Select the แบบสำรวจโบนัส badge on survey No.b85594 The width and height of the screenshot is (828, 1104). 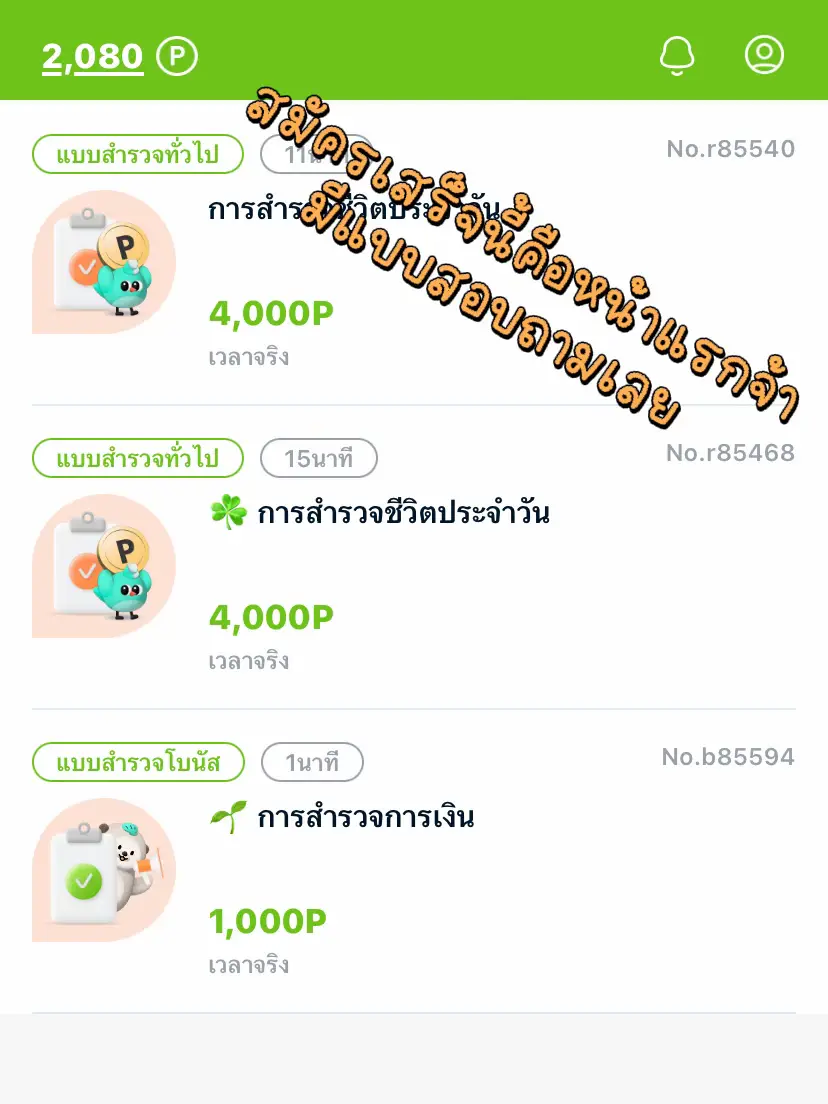138,762
